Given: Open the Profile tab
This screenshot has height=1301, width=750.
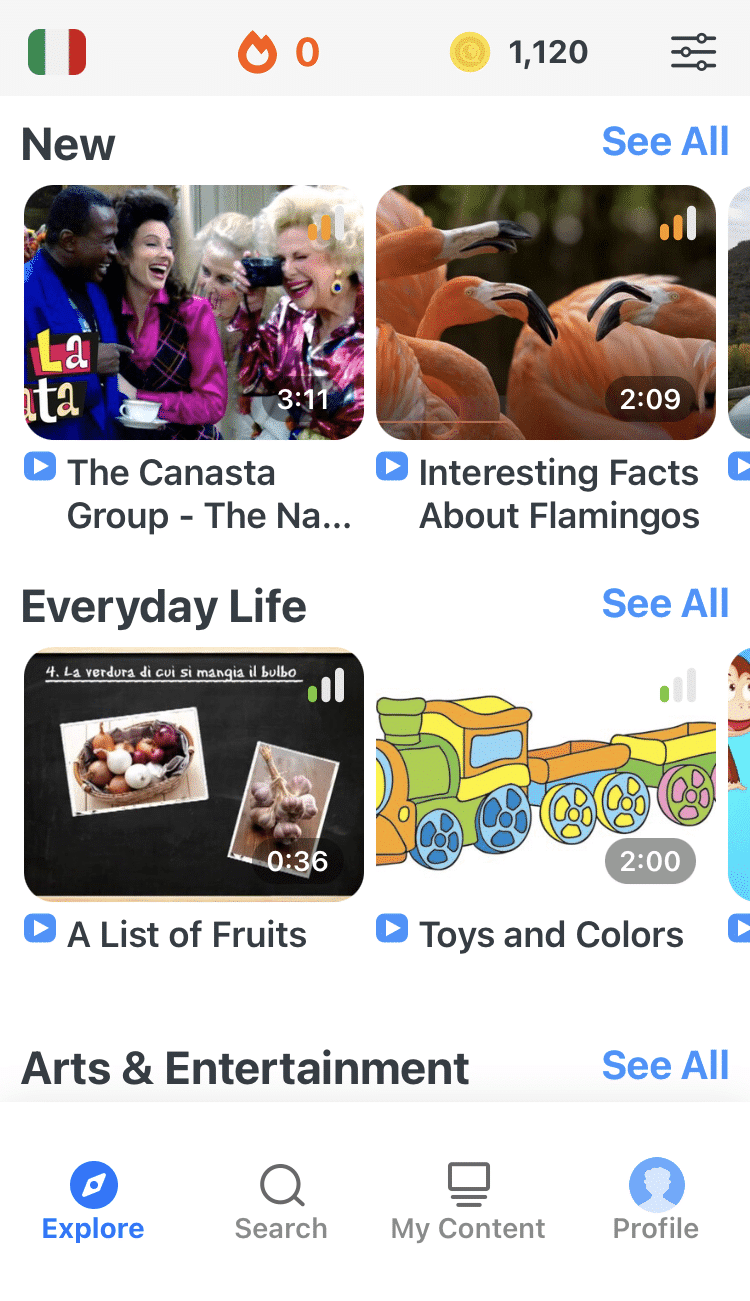Looking at the screenshot, I should tap(656, 1201).
